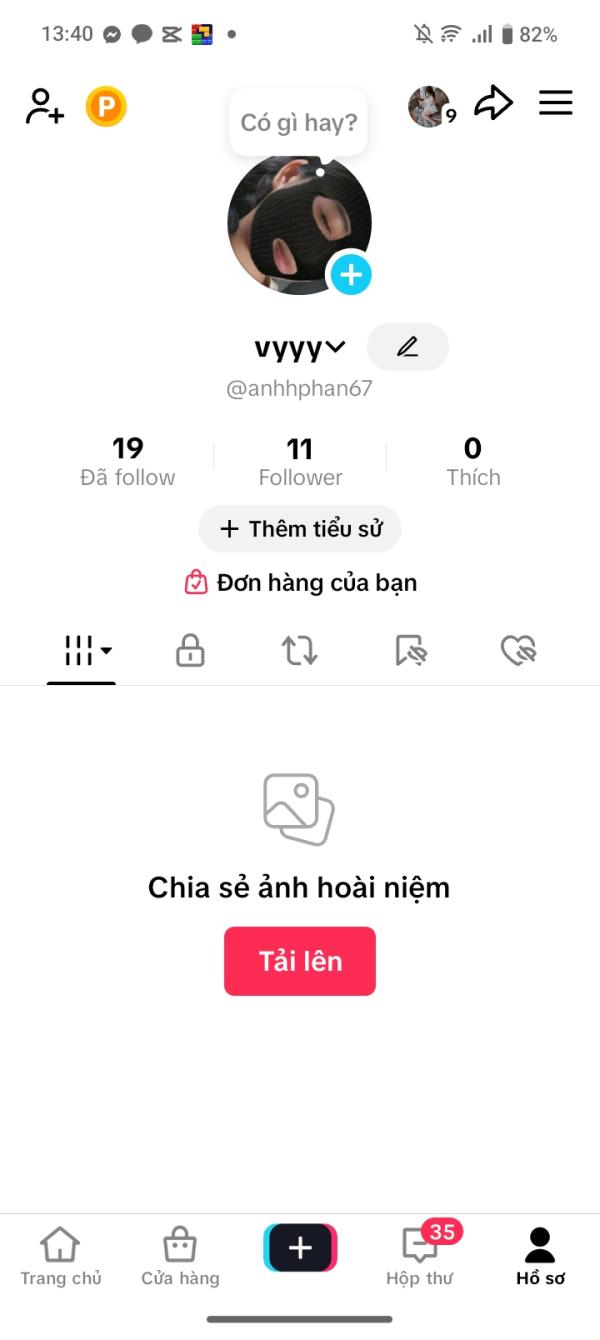The height and width of the screenshot is (1340, 600).
Task: Add a new profile photo story
Action: pyautogui.click(x=351, y=273)
